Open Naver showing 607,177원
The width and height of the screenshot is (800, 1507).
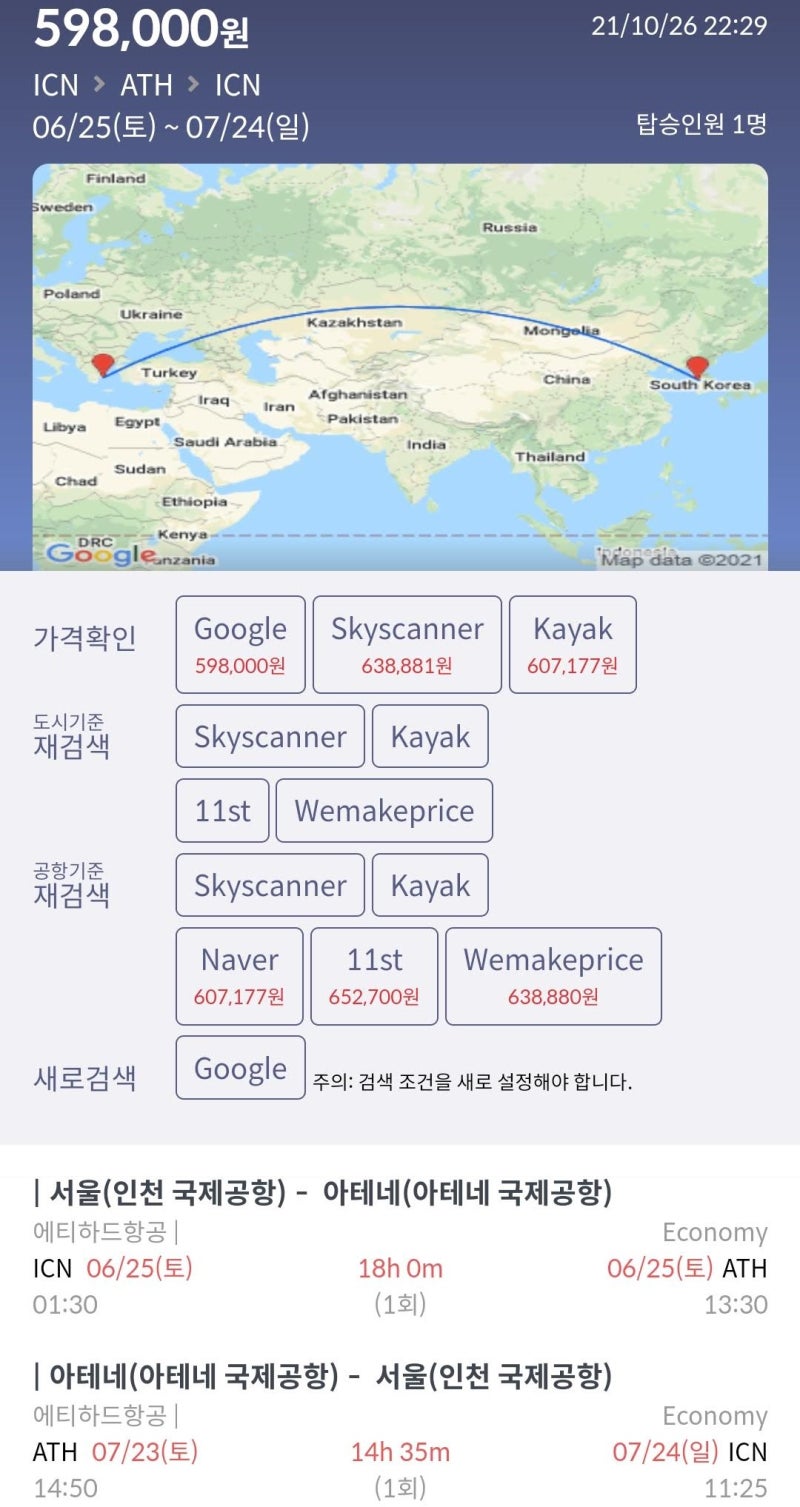point(239,976)
